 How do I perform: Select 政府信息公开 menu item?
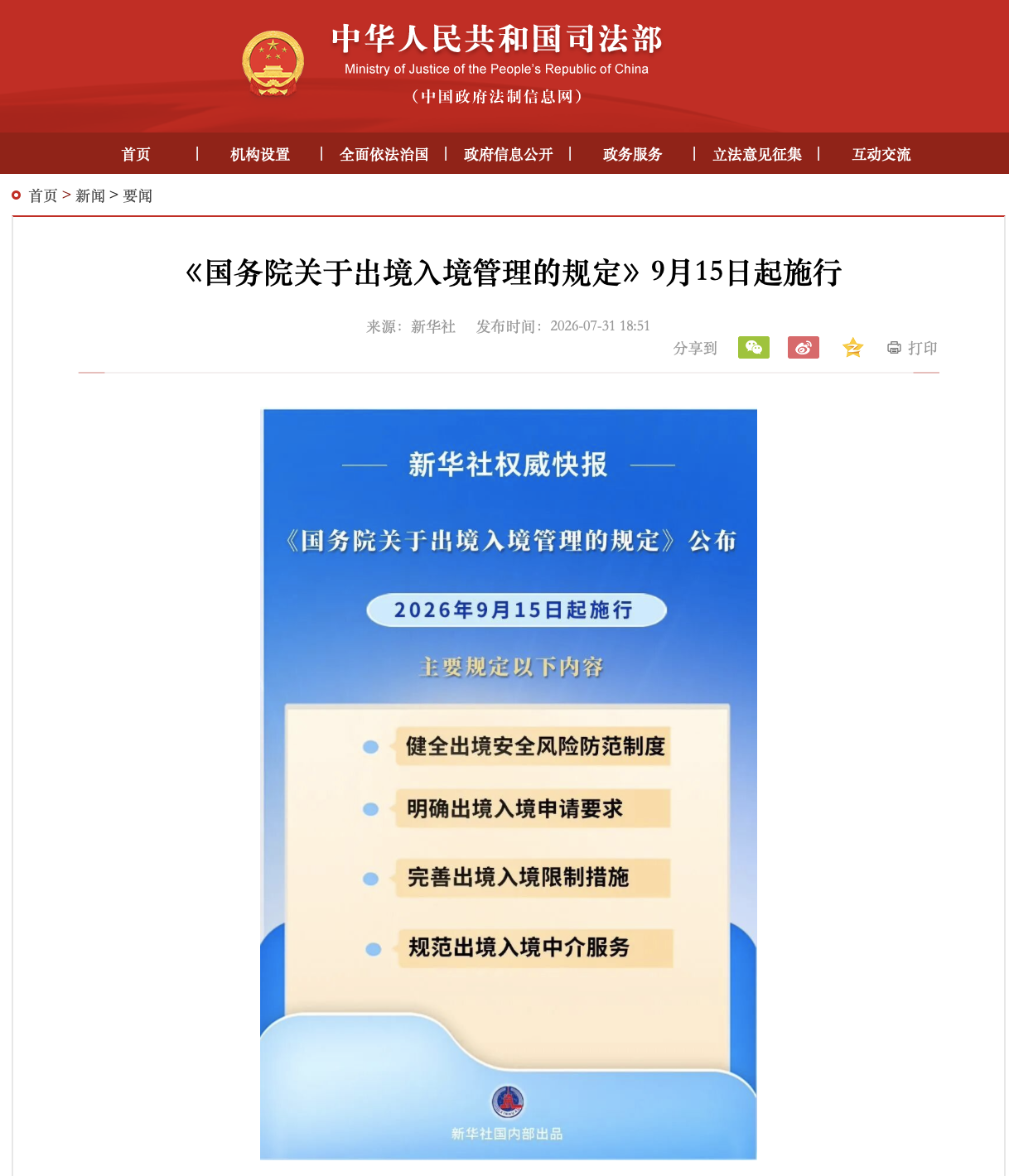[509, 154]
